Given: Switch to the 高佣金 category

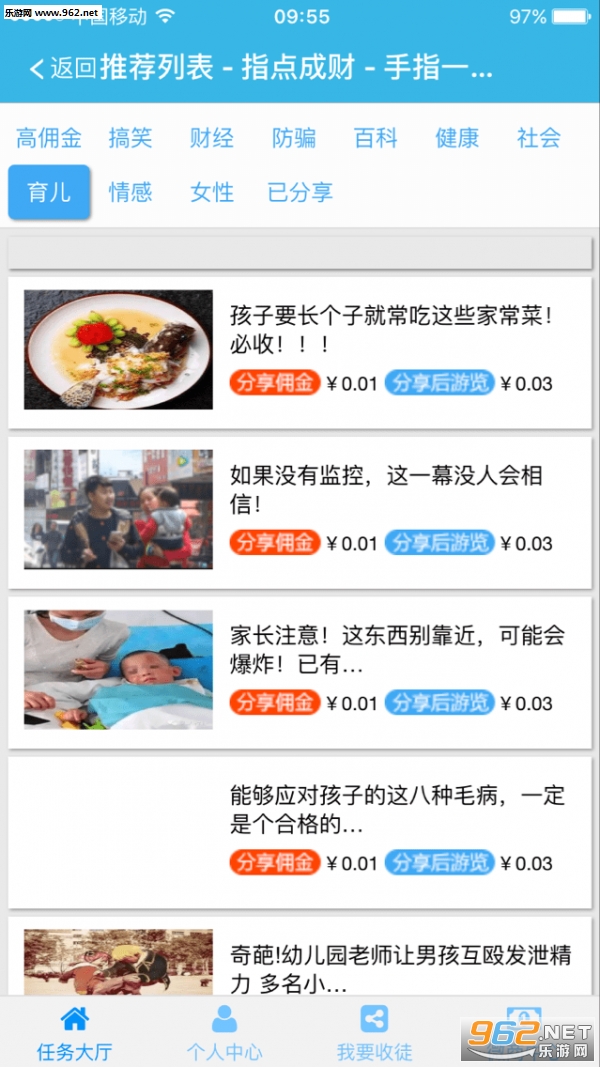Looking at the screenshot, I should (49, 138).
